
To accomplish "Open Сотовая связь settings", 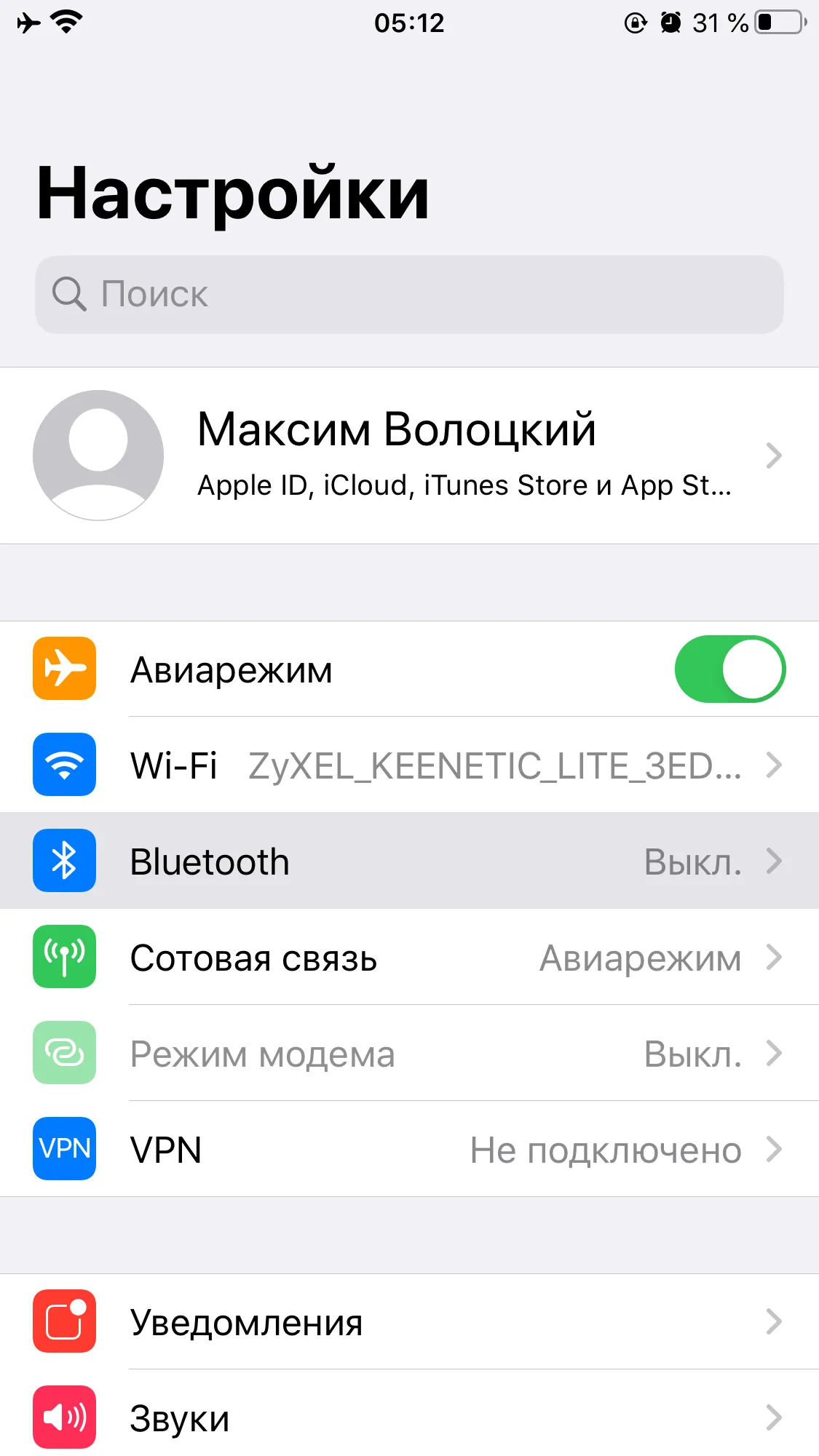I will 409,957.
